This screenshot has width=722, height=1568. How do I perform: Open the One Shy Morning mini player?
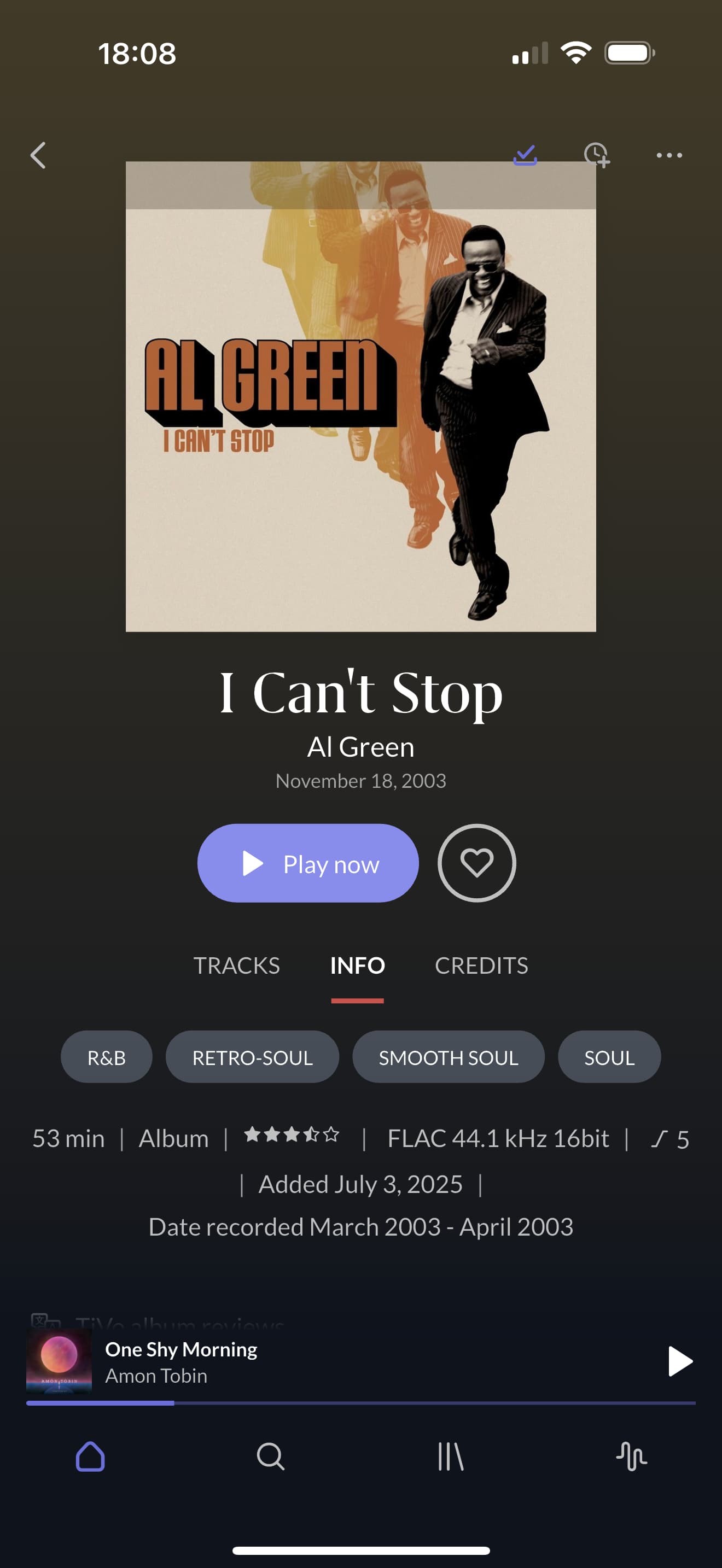tap(341, 1362)
